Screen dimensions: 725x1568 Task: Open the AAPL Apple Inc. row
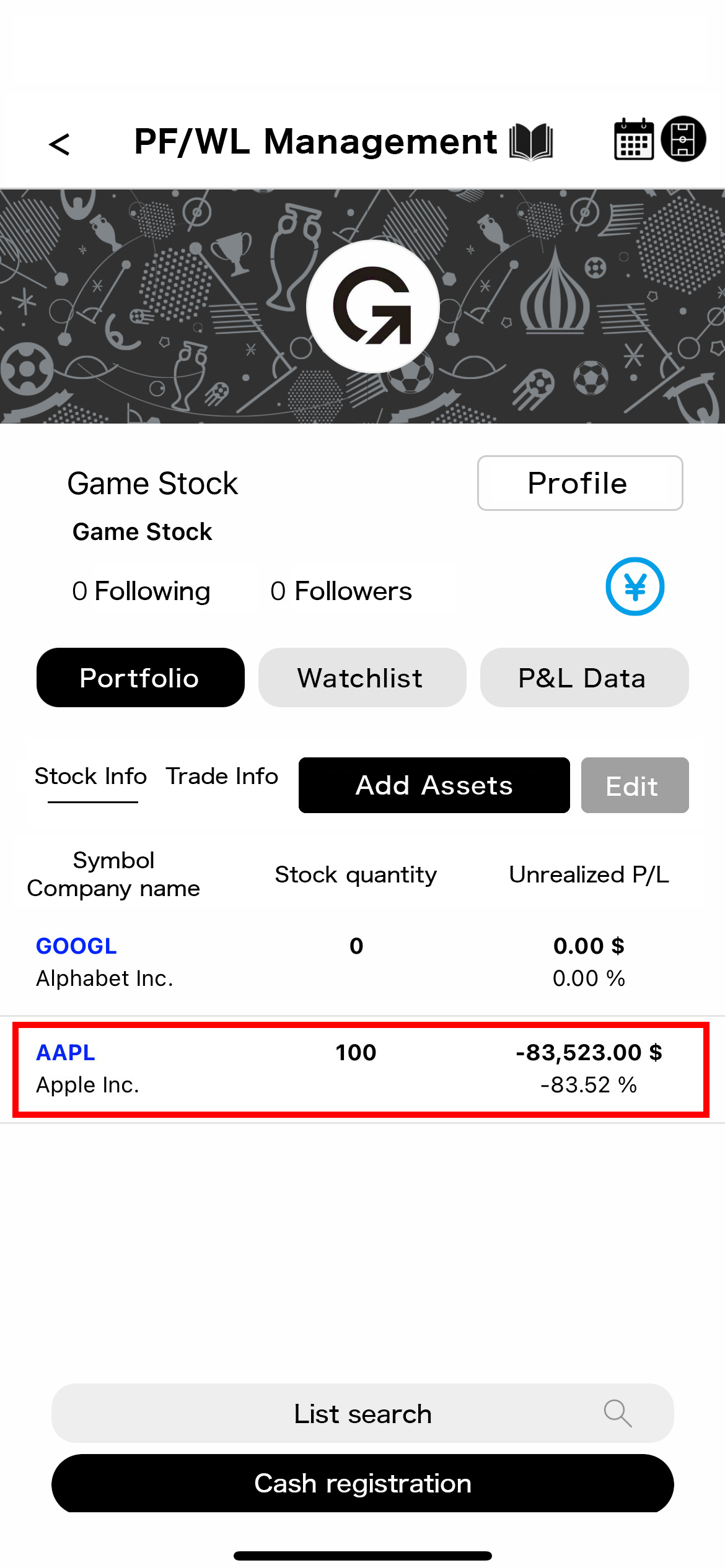pyautogui.click(x=362, y=1069)
